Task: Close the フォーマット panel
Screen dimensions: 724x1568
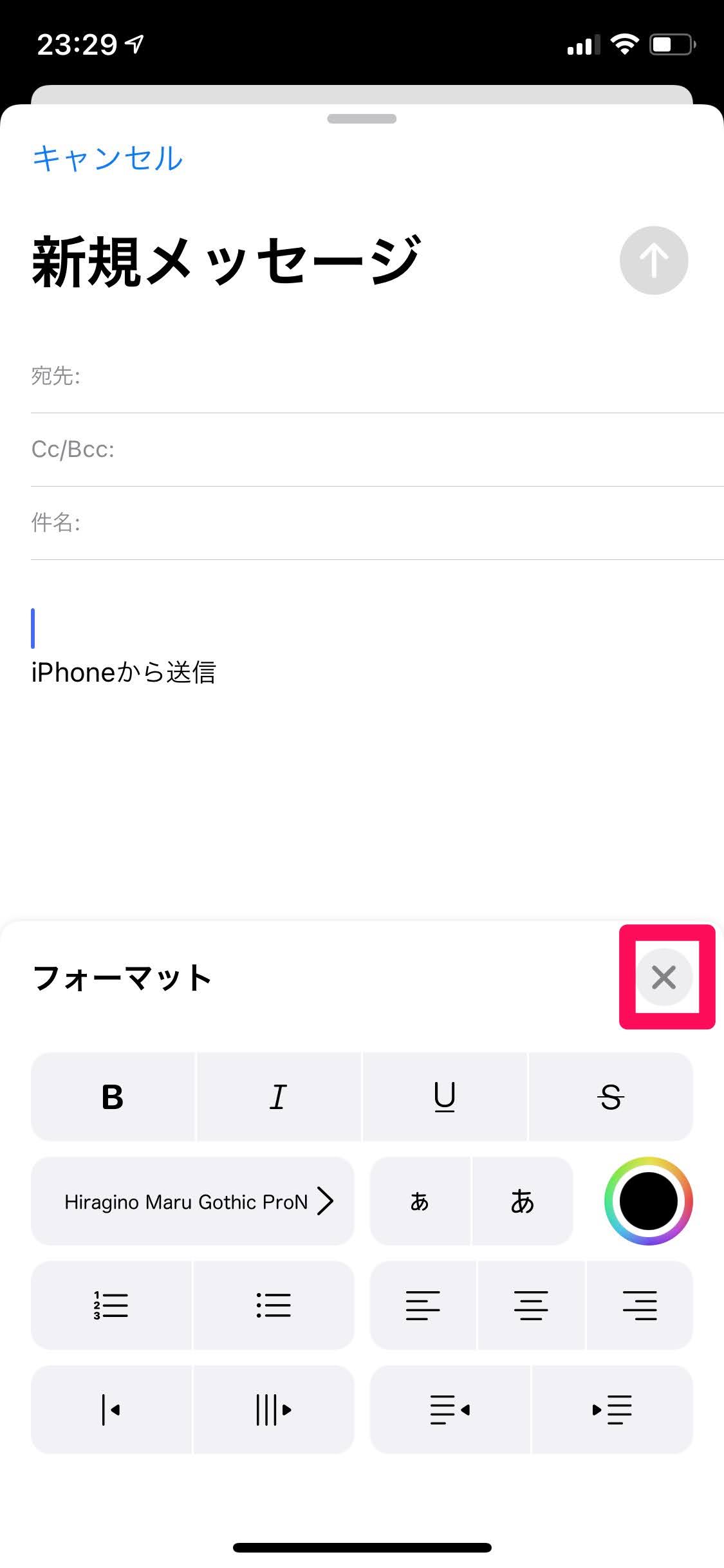Action: (665, 978)
